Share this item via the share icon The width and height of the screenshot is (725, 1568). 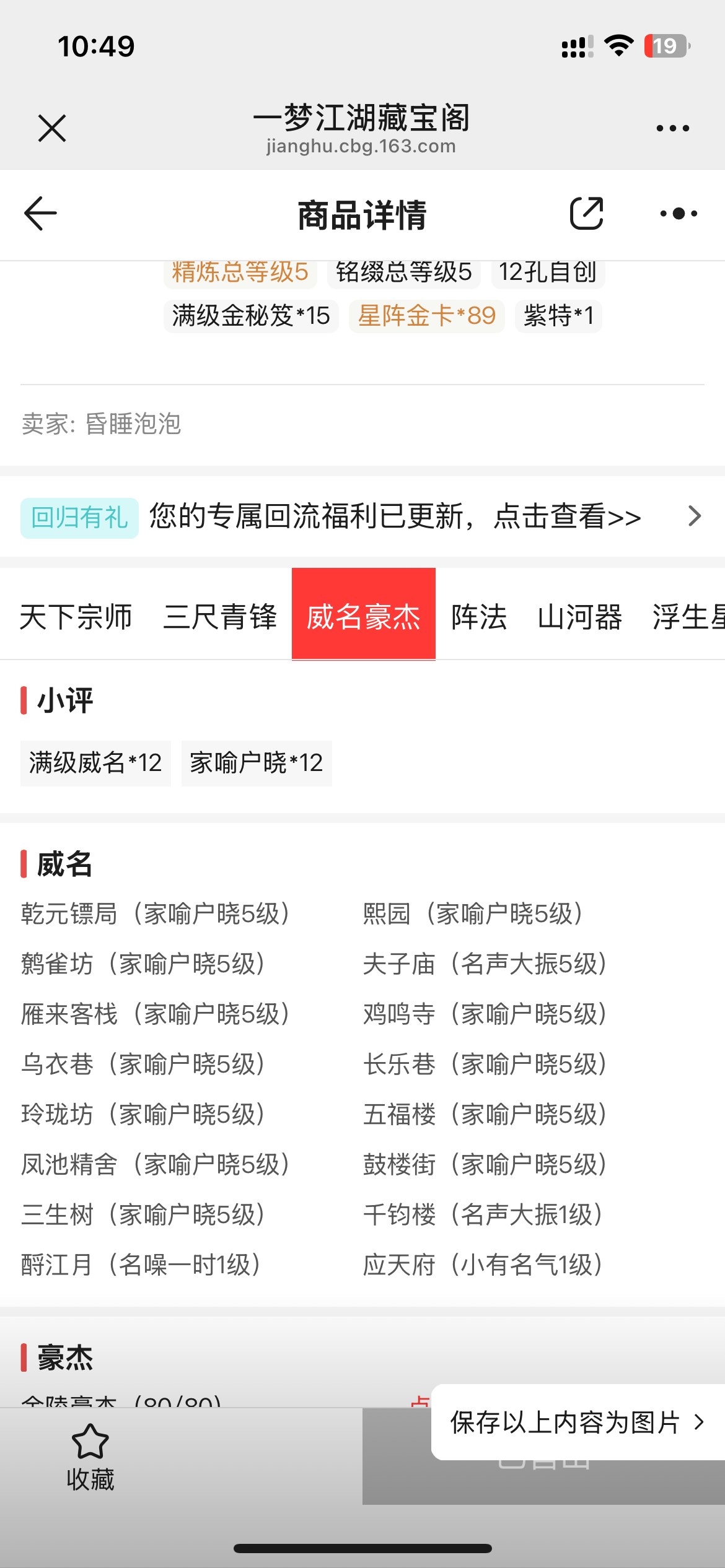586,214
